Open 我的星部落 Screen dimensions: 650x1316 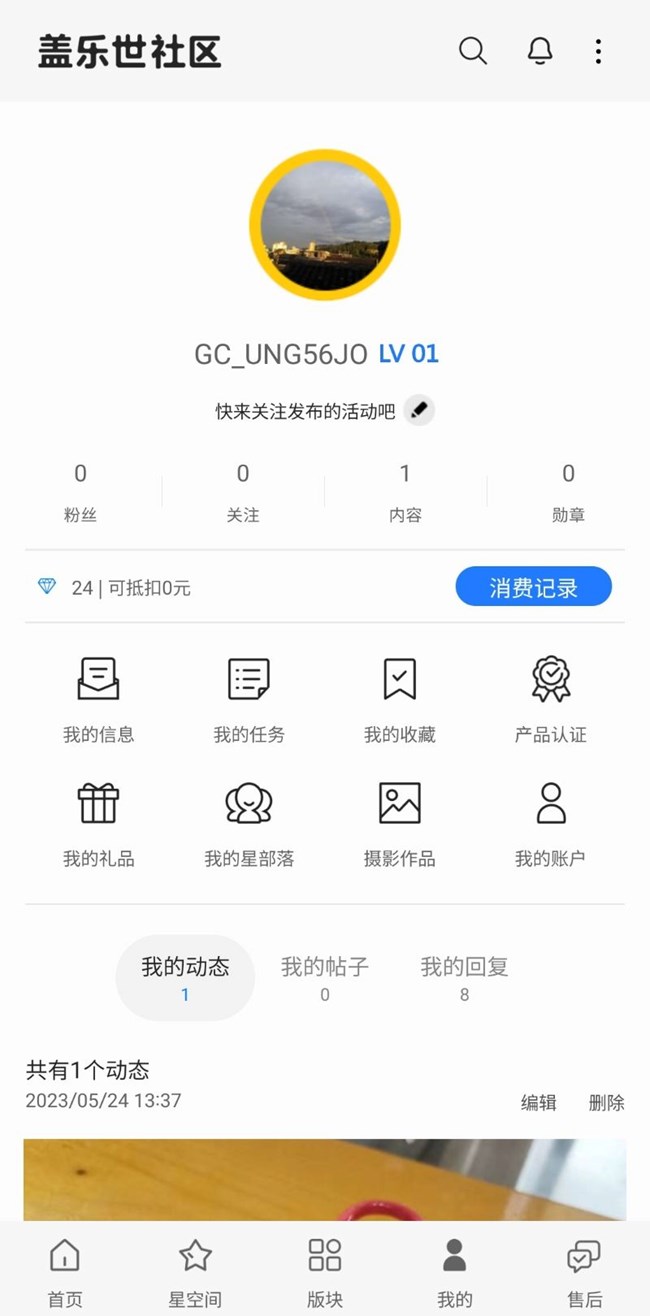click(249, 825)
